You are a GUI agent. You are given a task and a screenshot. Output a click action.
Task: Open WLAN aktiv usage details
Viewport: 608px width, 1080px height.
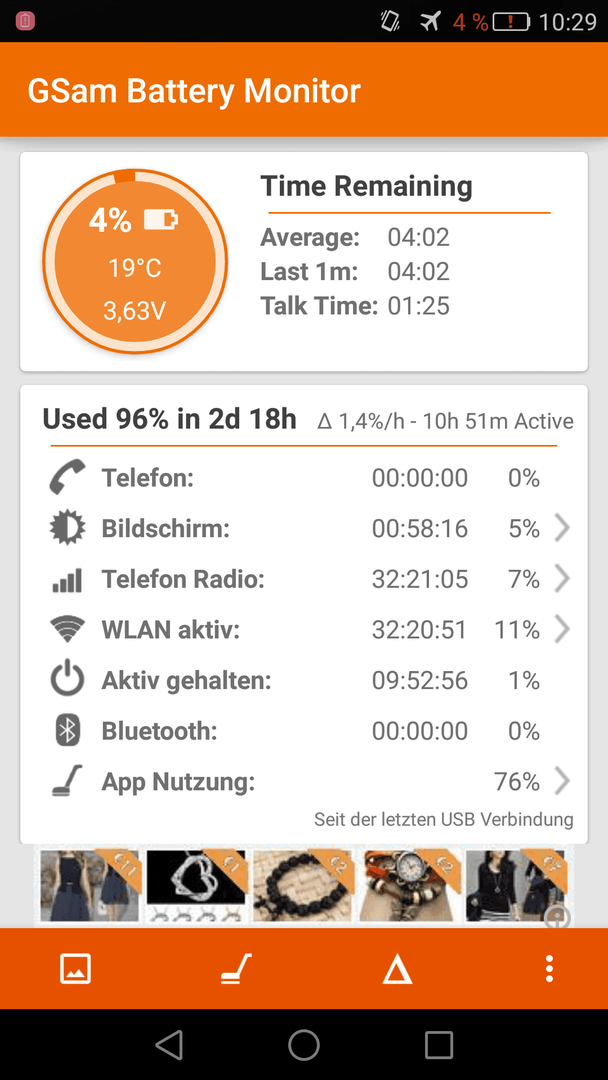click(x=304, y=630)
